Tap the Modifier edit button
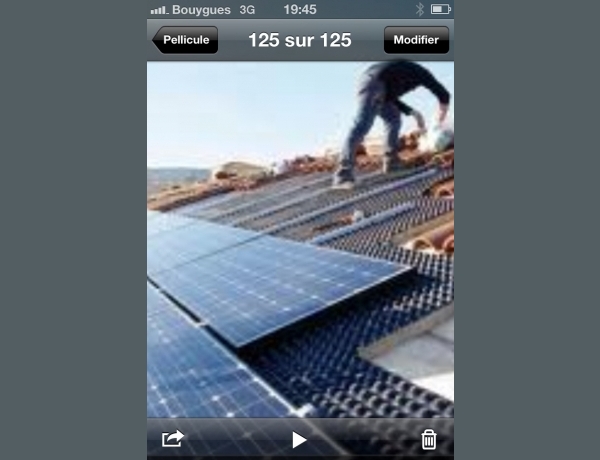 point(416,40)
